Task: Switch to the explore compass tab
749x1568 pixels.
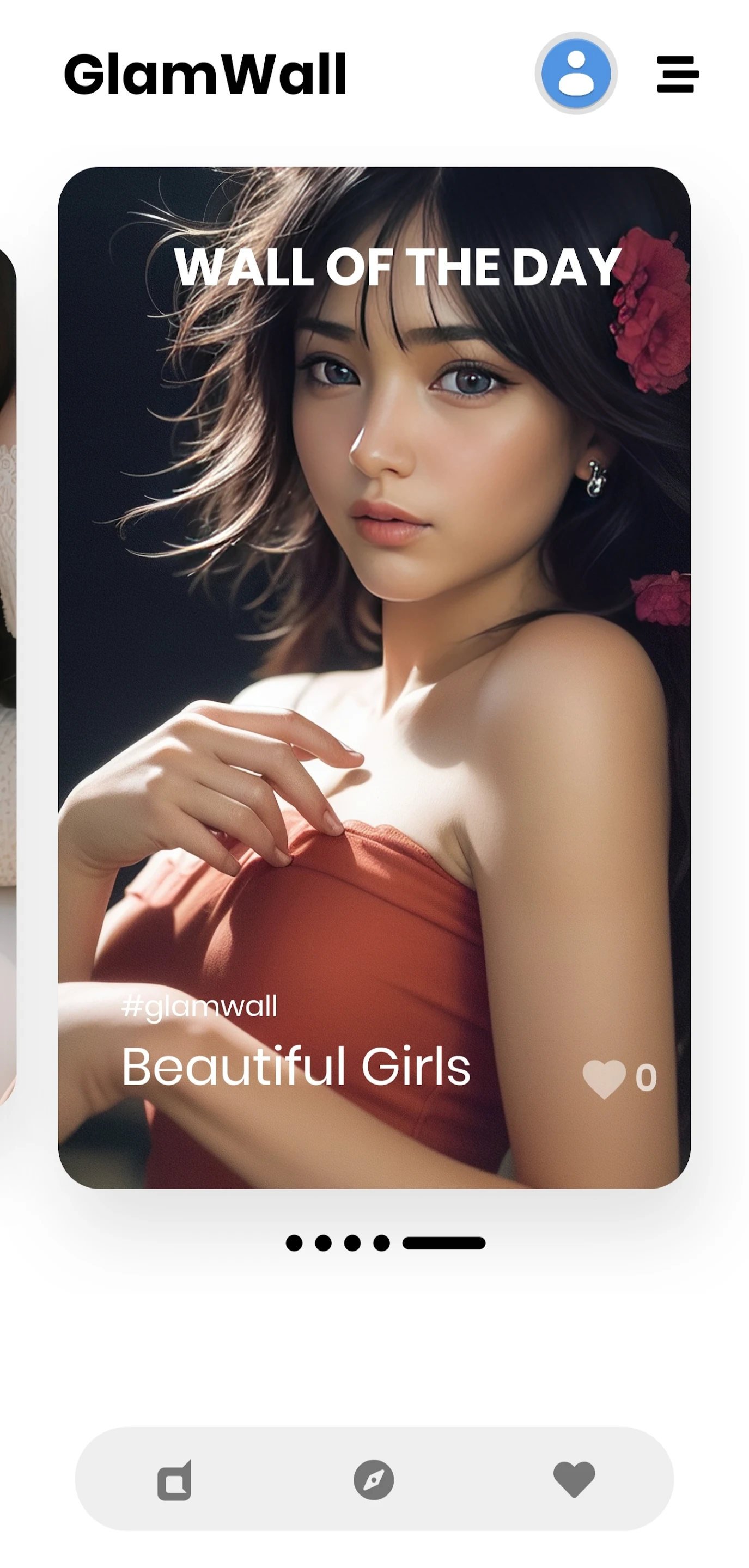Action: (373, 1480)
